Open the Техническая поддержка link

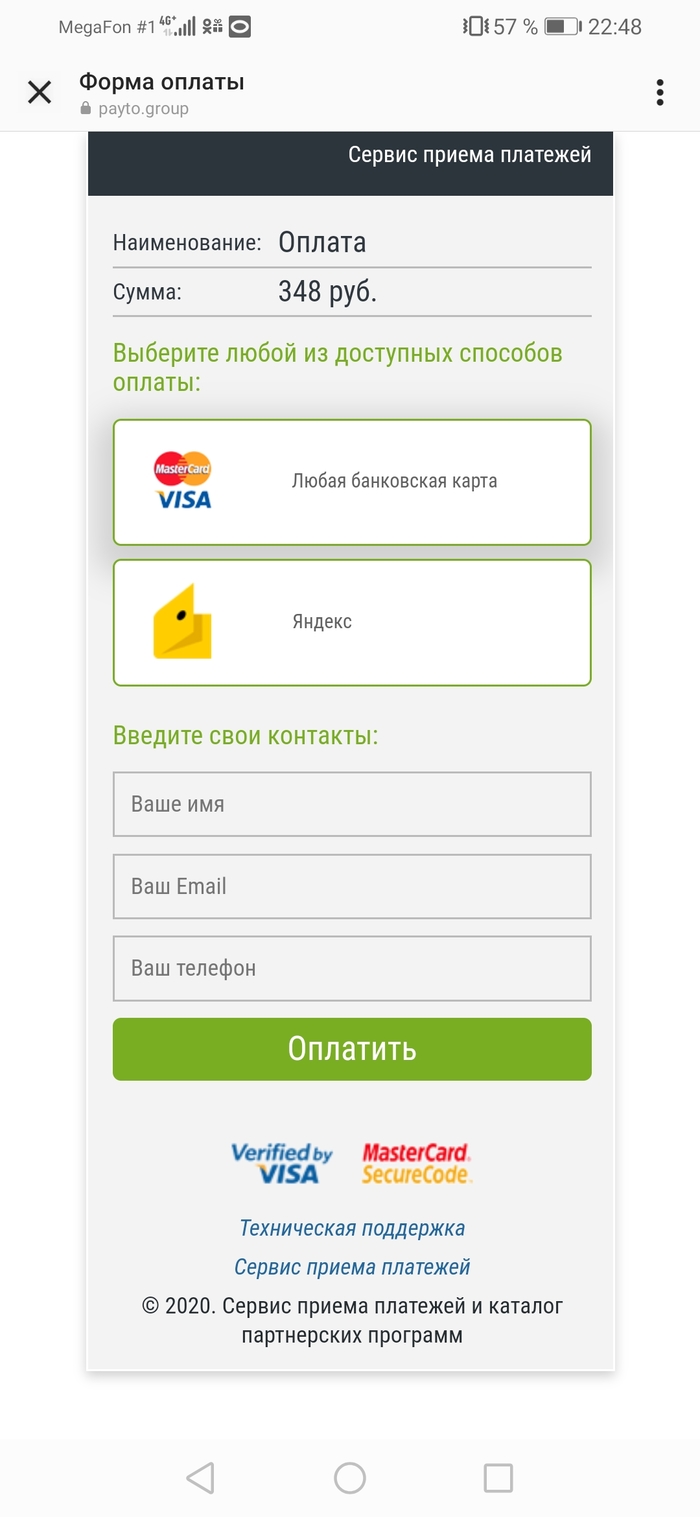[x=352, y=1228]
